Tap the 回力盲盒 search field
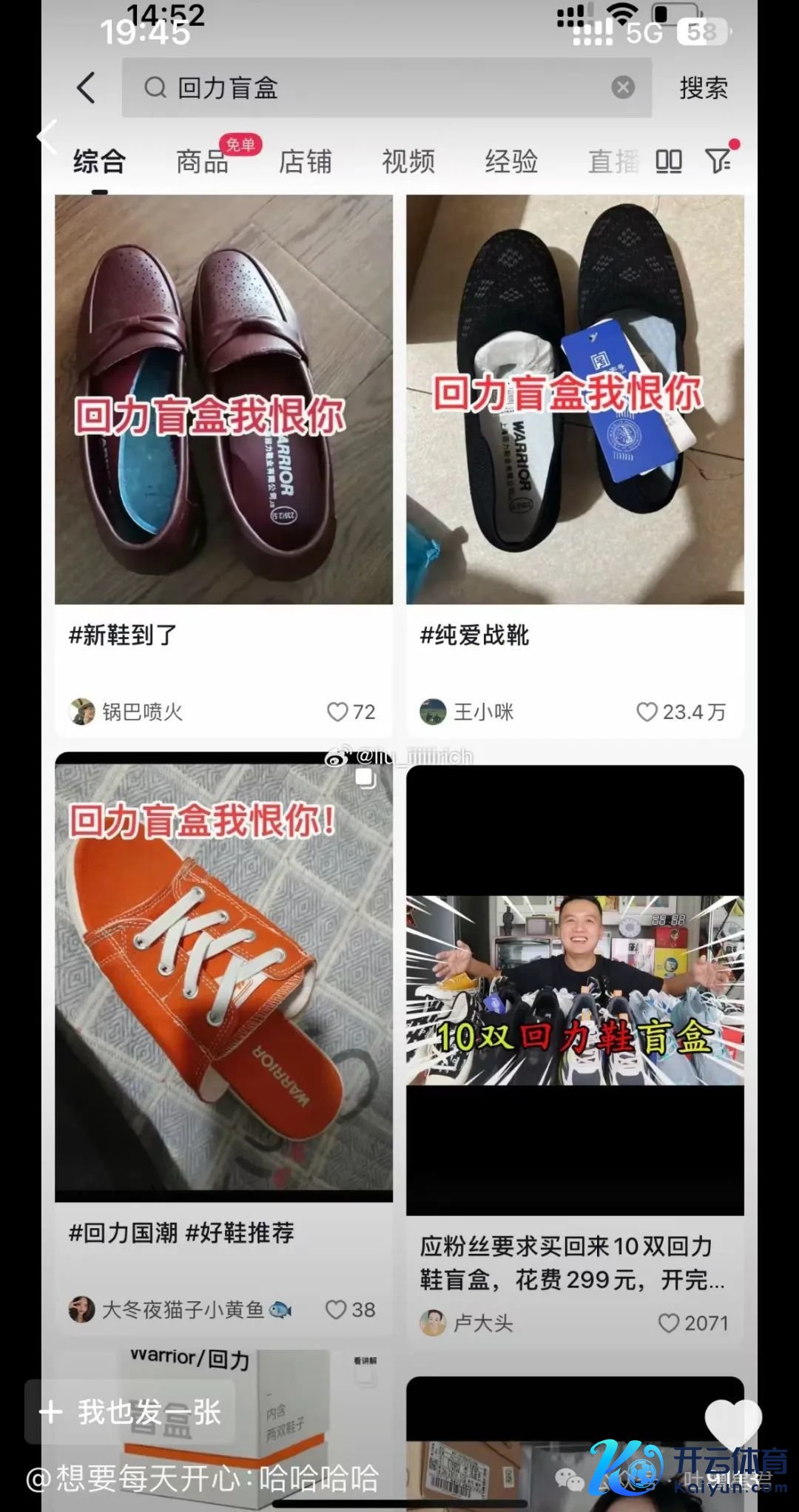 coord(370,88)
